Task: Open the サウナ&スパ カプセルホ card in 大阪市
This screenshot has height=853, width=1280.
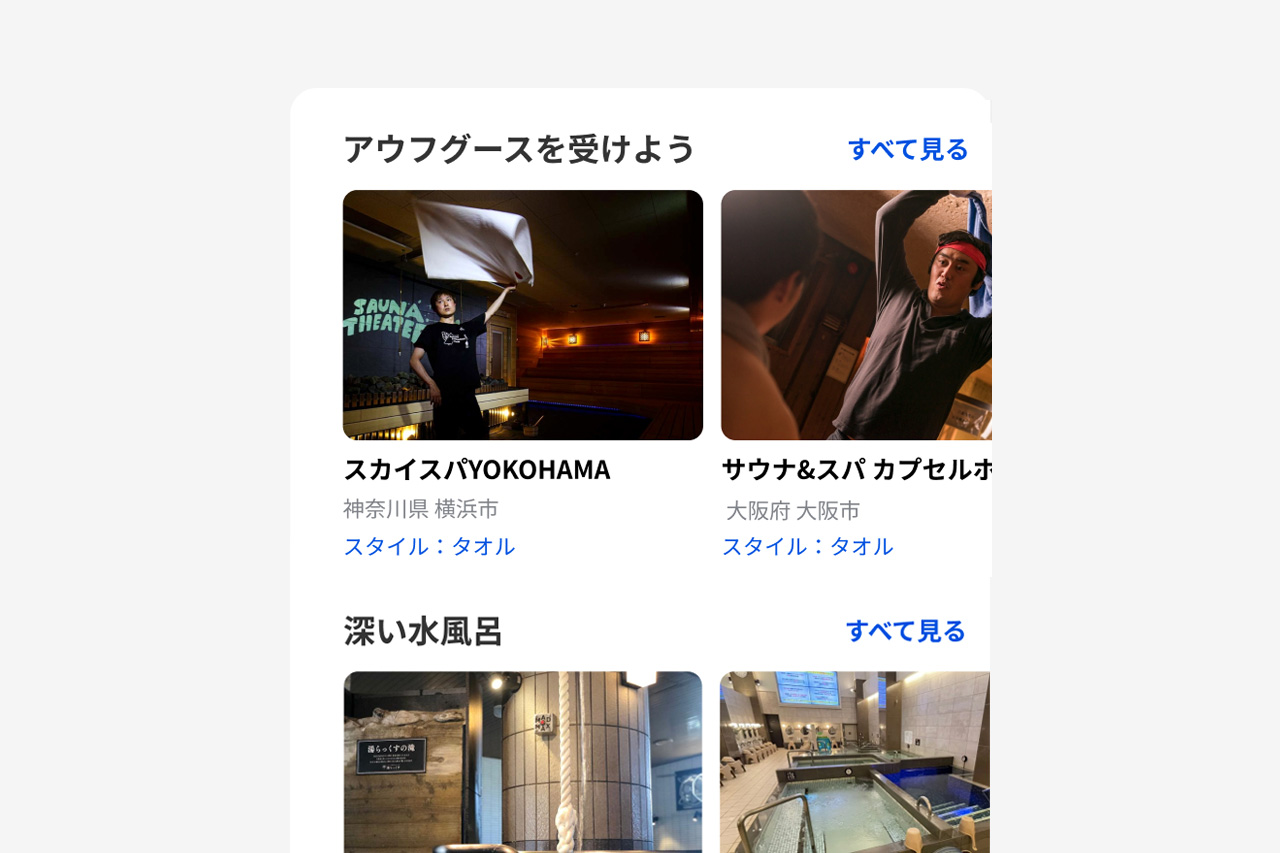Action: [x=856, y=315]
